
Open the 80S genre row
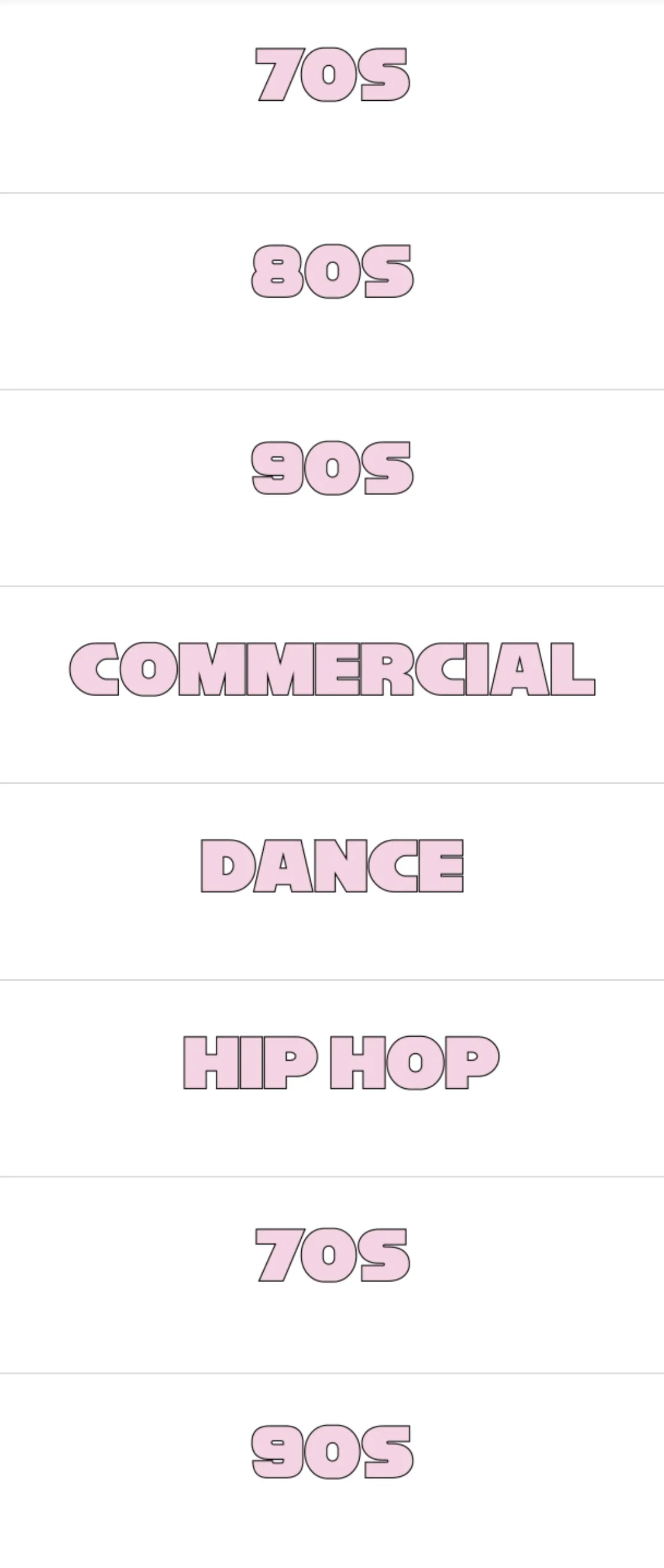pyautogui.click(x=332, y=272)
